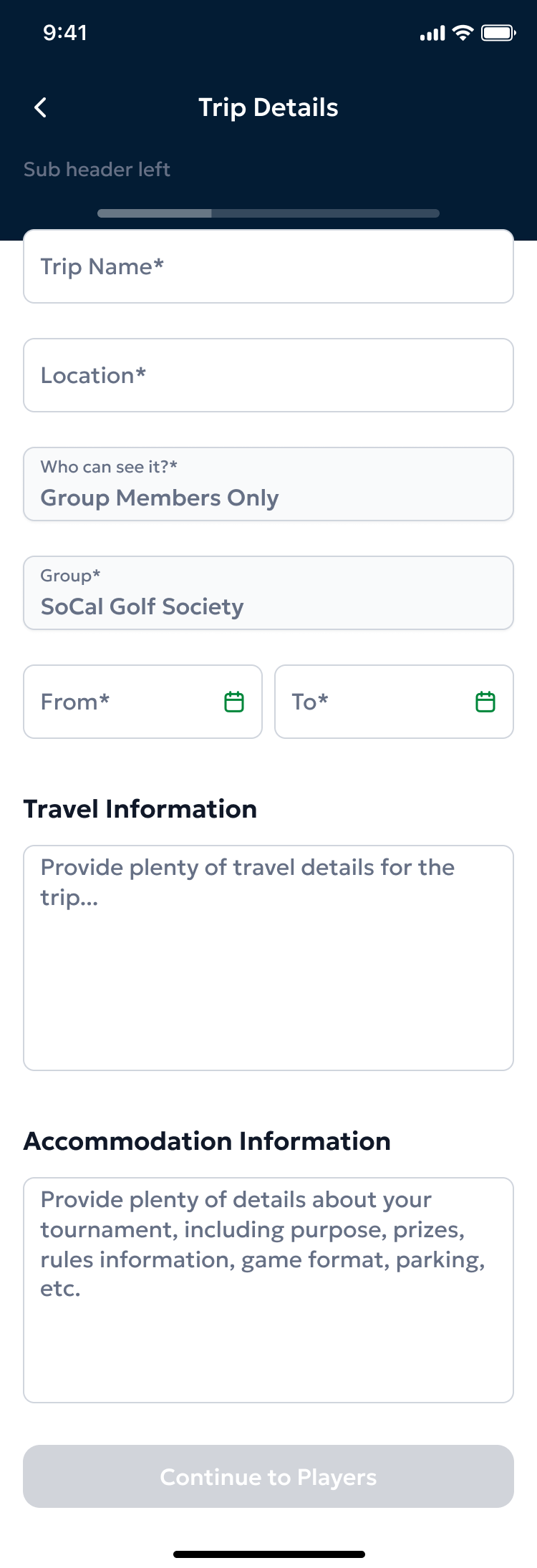Screen dimensions: 537x1568
Task: Tap the Wi-Fi status icon
Action: [463, 32]
